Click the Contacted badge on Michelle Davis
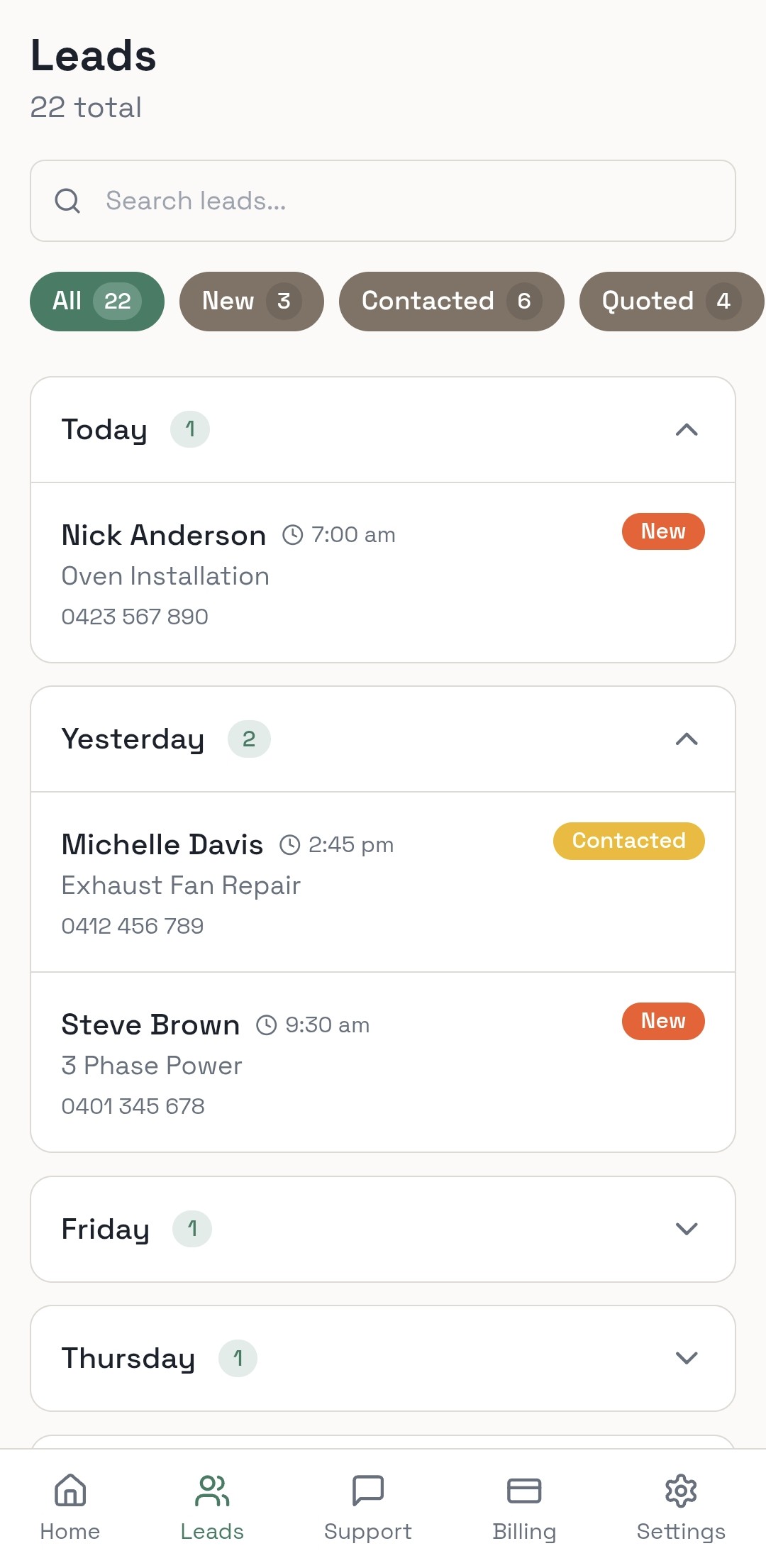This screenshot has height=1568, width=766. (628, 841)
